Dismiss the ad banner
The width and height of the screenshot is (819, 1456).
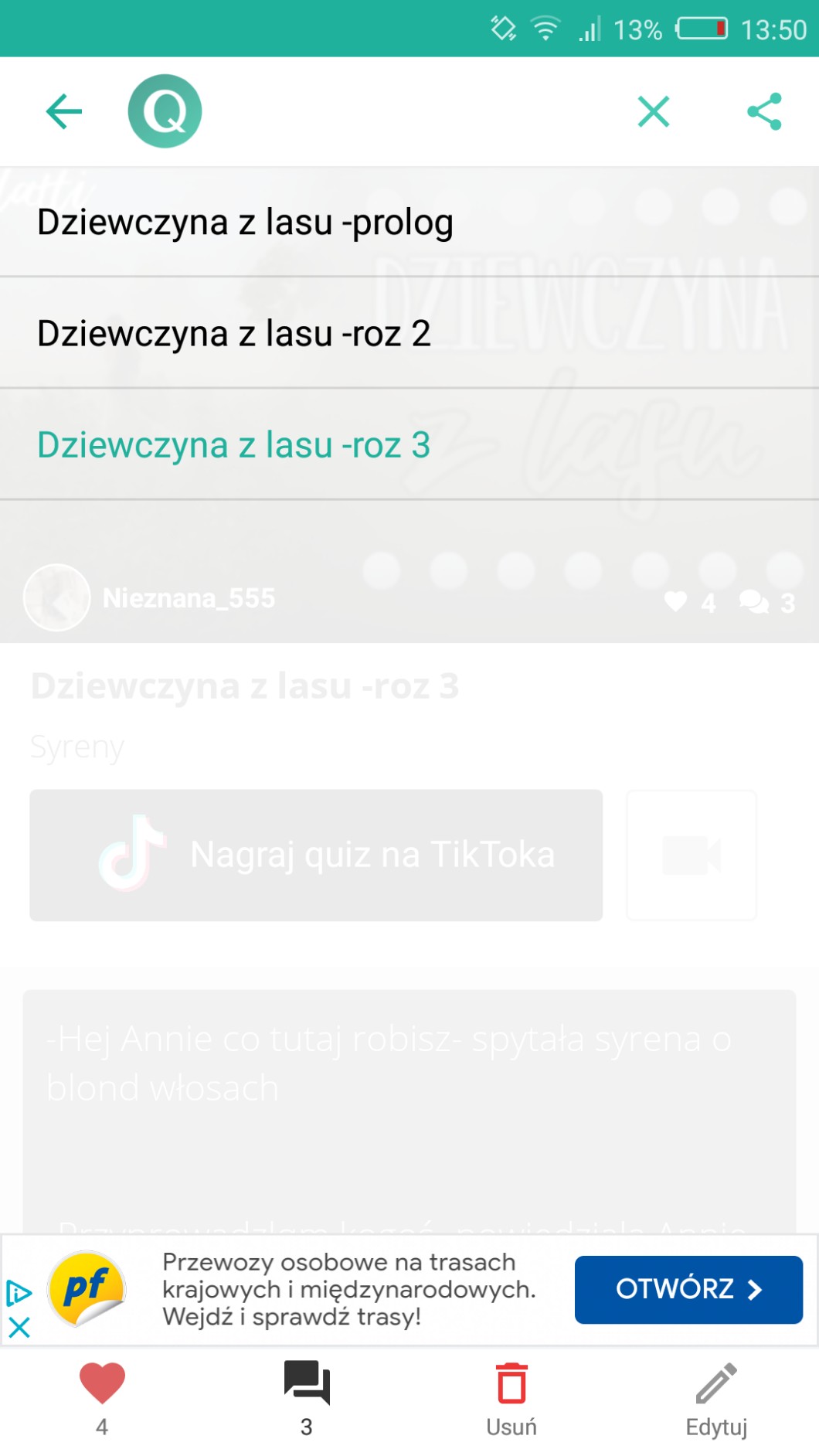coord(19,1328)
